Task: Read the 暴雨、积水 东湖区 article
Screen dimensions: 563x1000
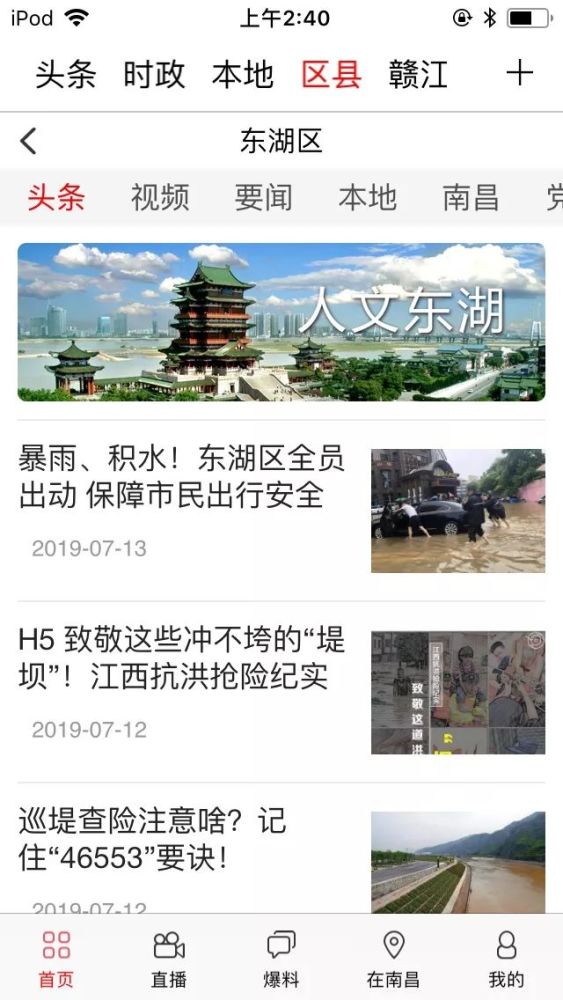Action: [281, 510]
